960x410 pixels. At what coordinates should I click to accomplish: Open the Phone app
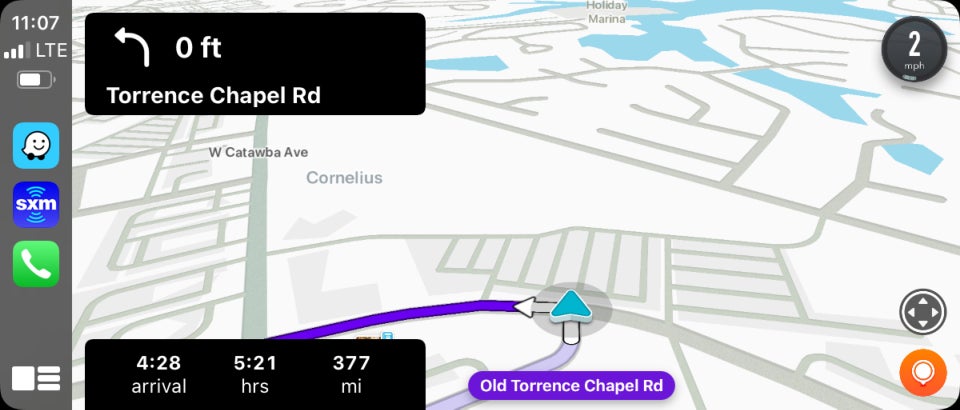(x=36, y=264)
